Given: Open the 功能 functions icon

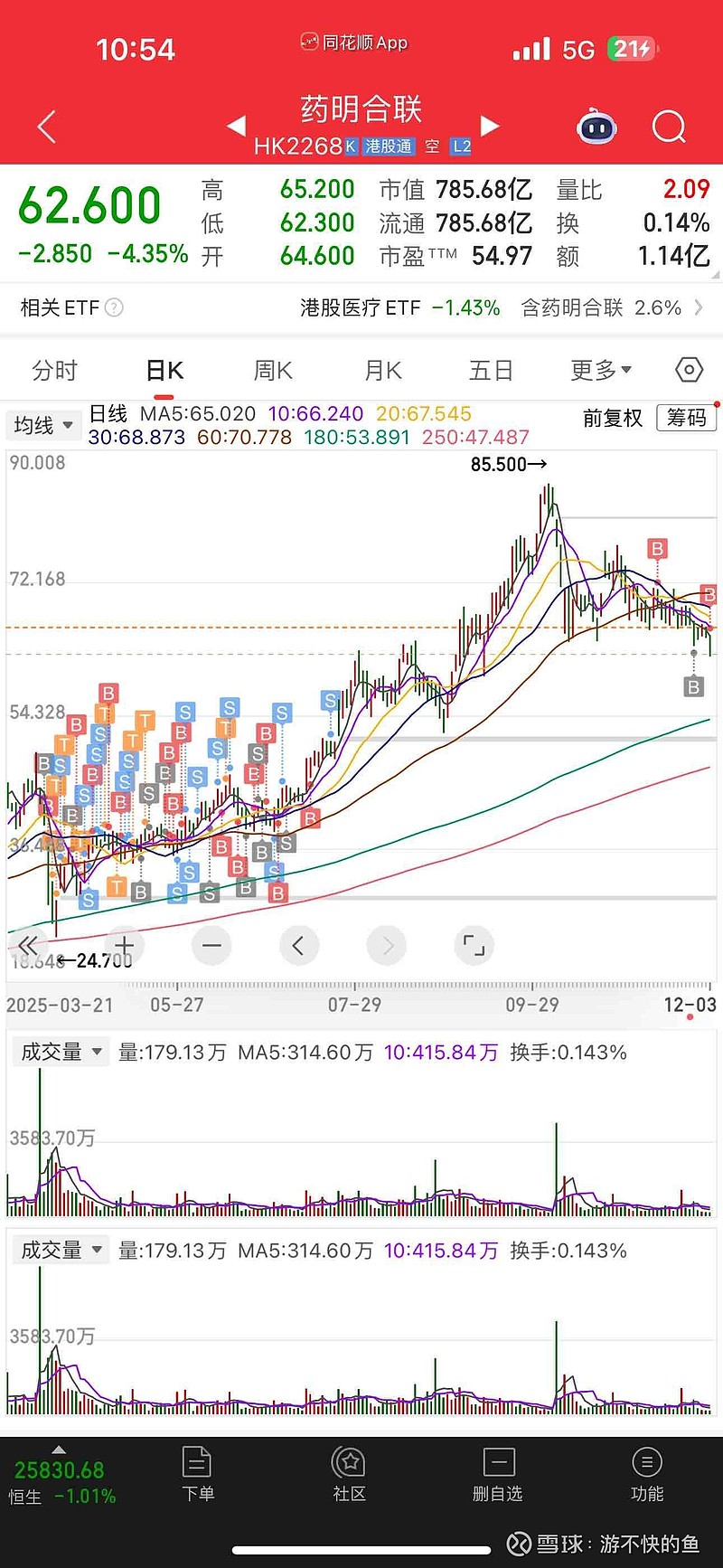Looking at the screenshot, I should coord(647,1474).
